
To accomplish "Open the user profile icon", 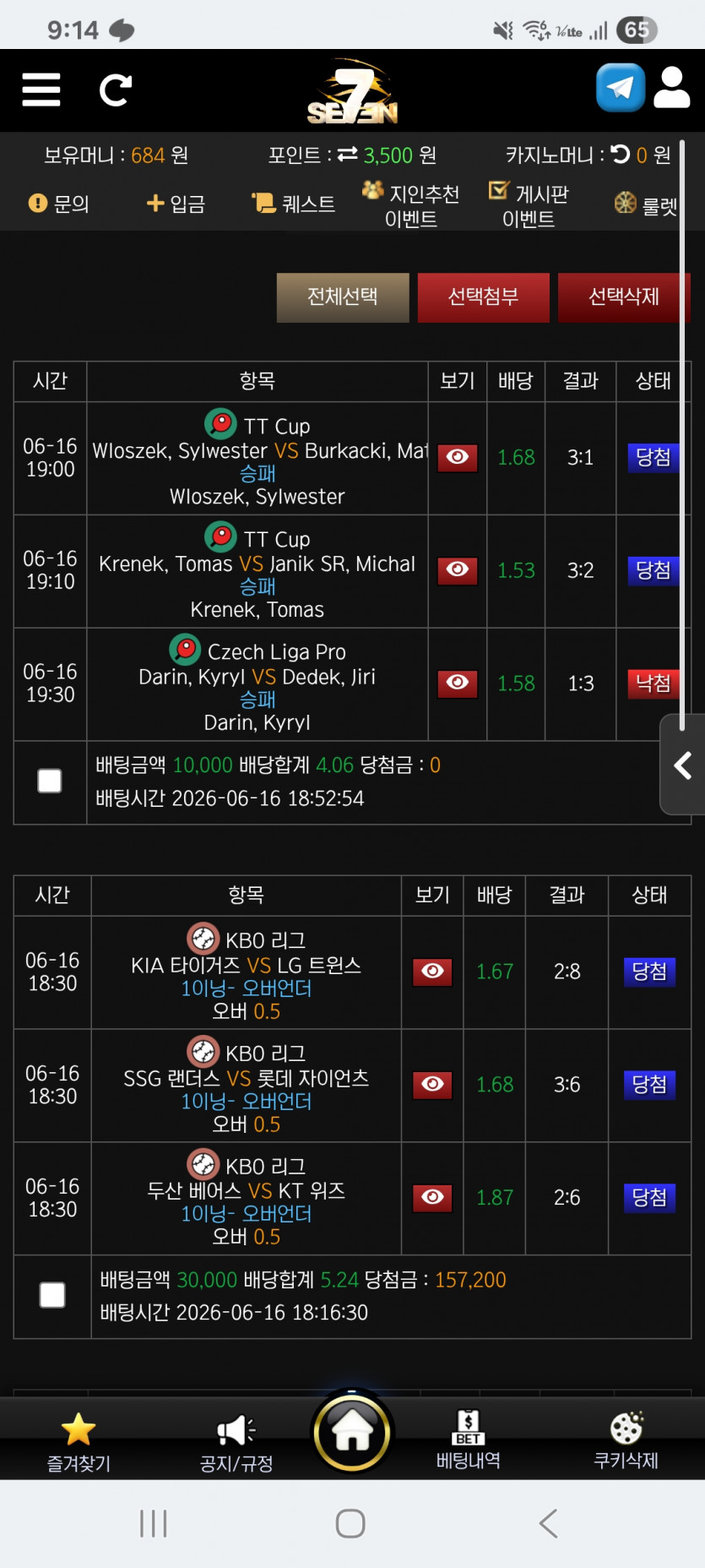I will 672,88.
